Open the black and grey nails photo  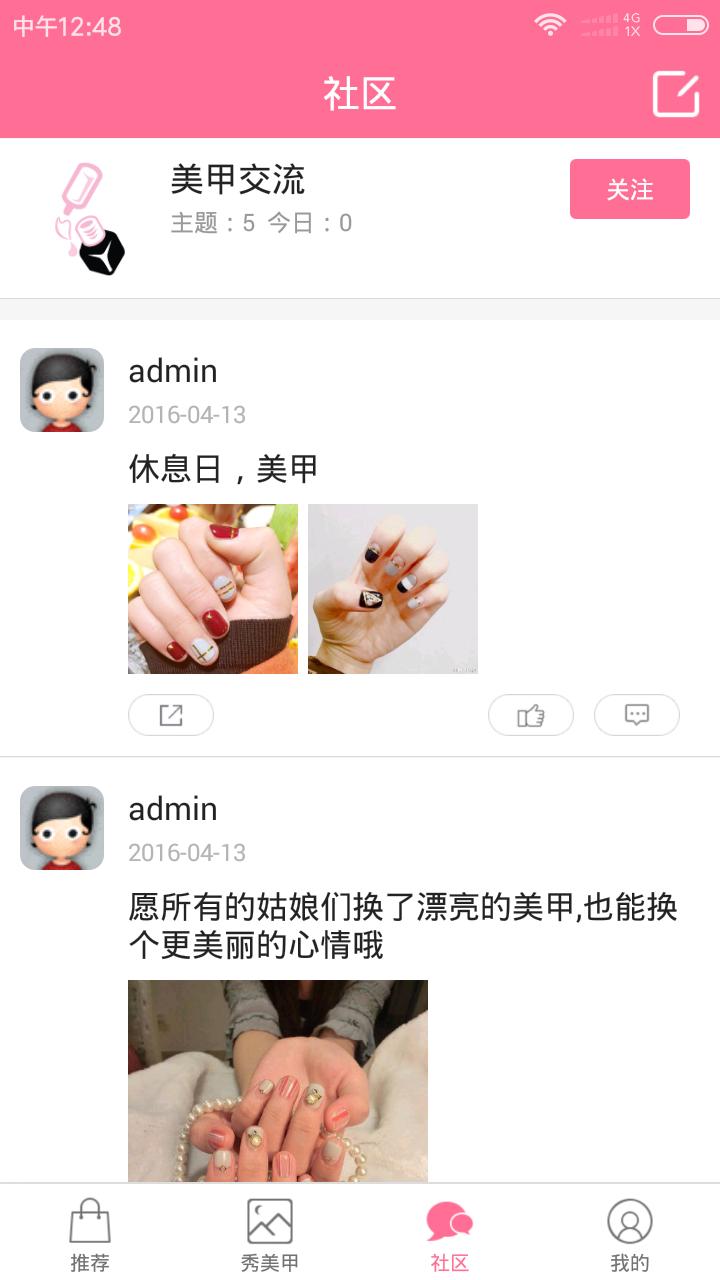(393, 589)
